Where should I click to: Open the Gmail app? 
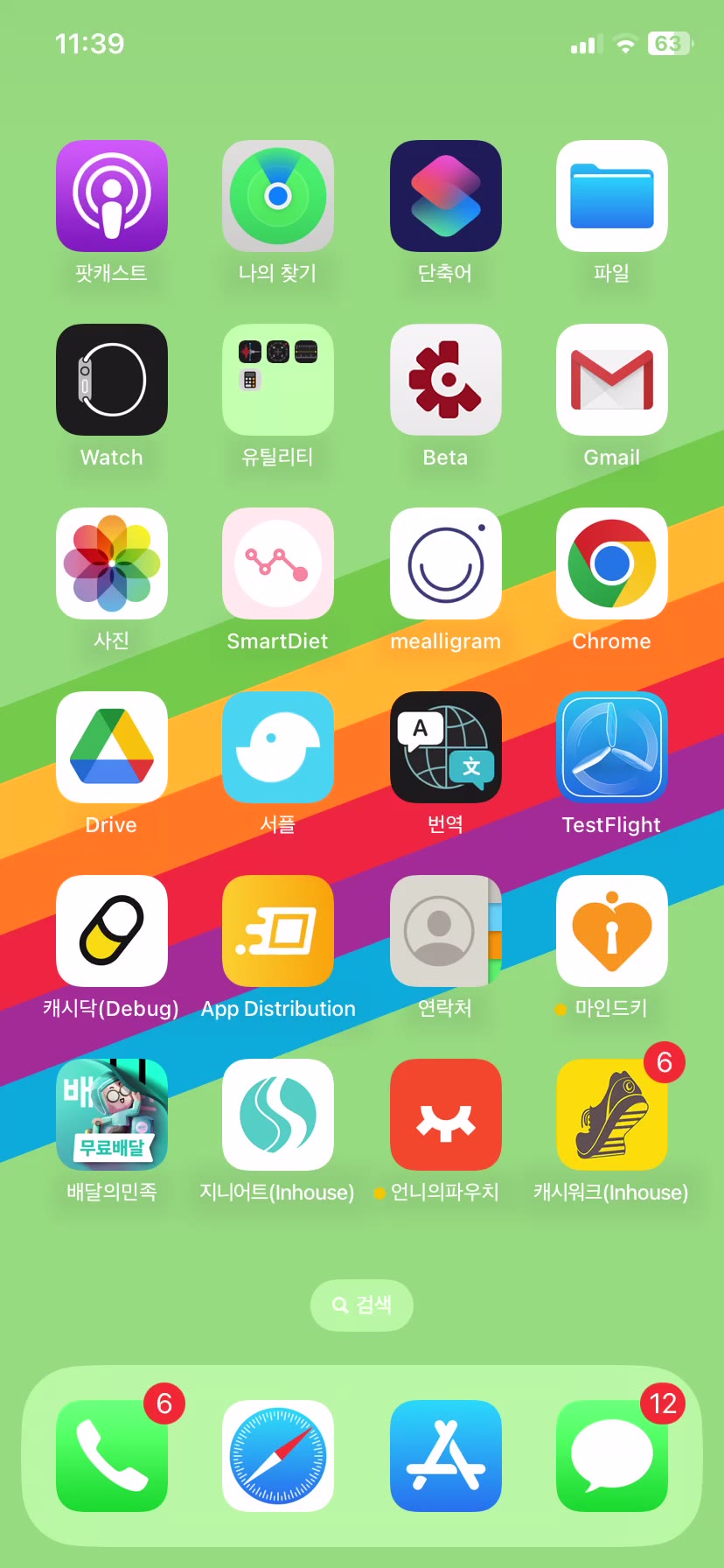point(612,380)
